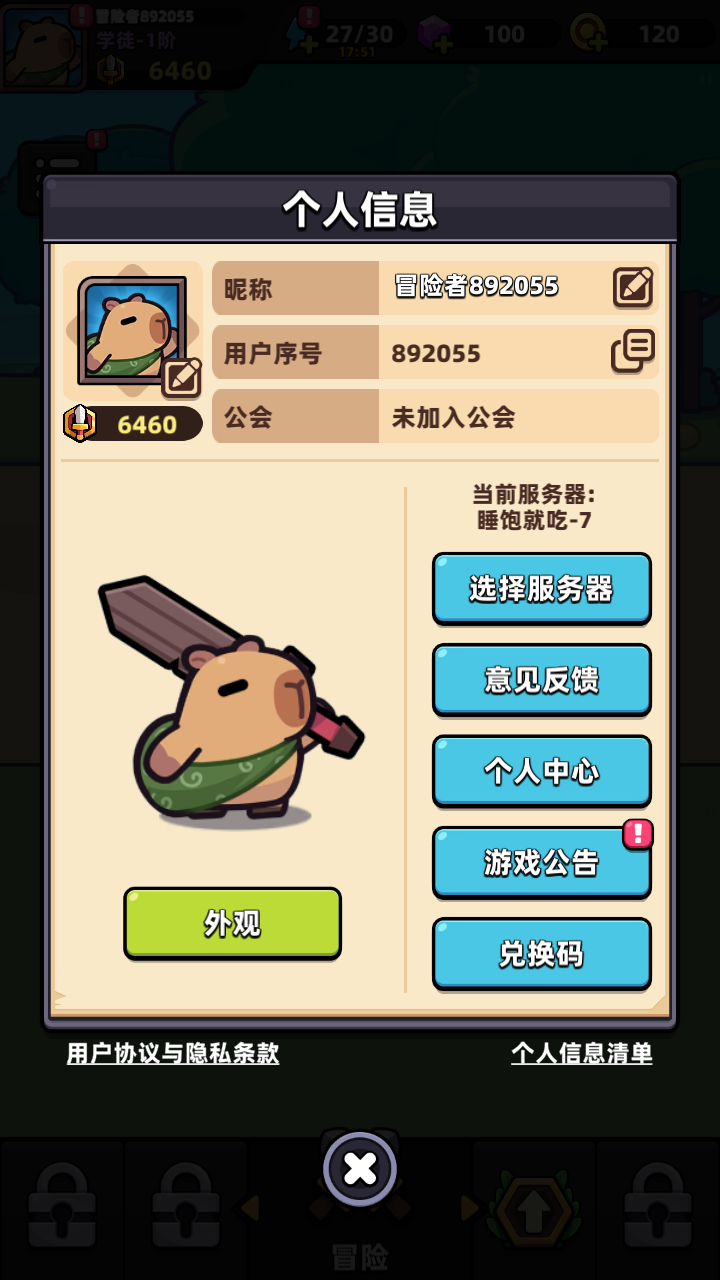Viewport: 720px width, 1280px height.
Task: Copy the user ID 892055
Action: tap(633, 351)
